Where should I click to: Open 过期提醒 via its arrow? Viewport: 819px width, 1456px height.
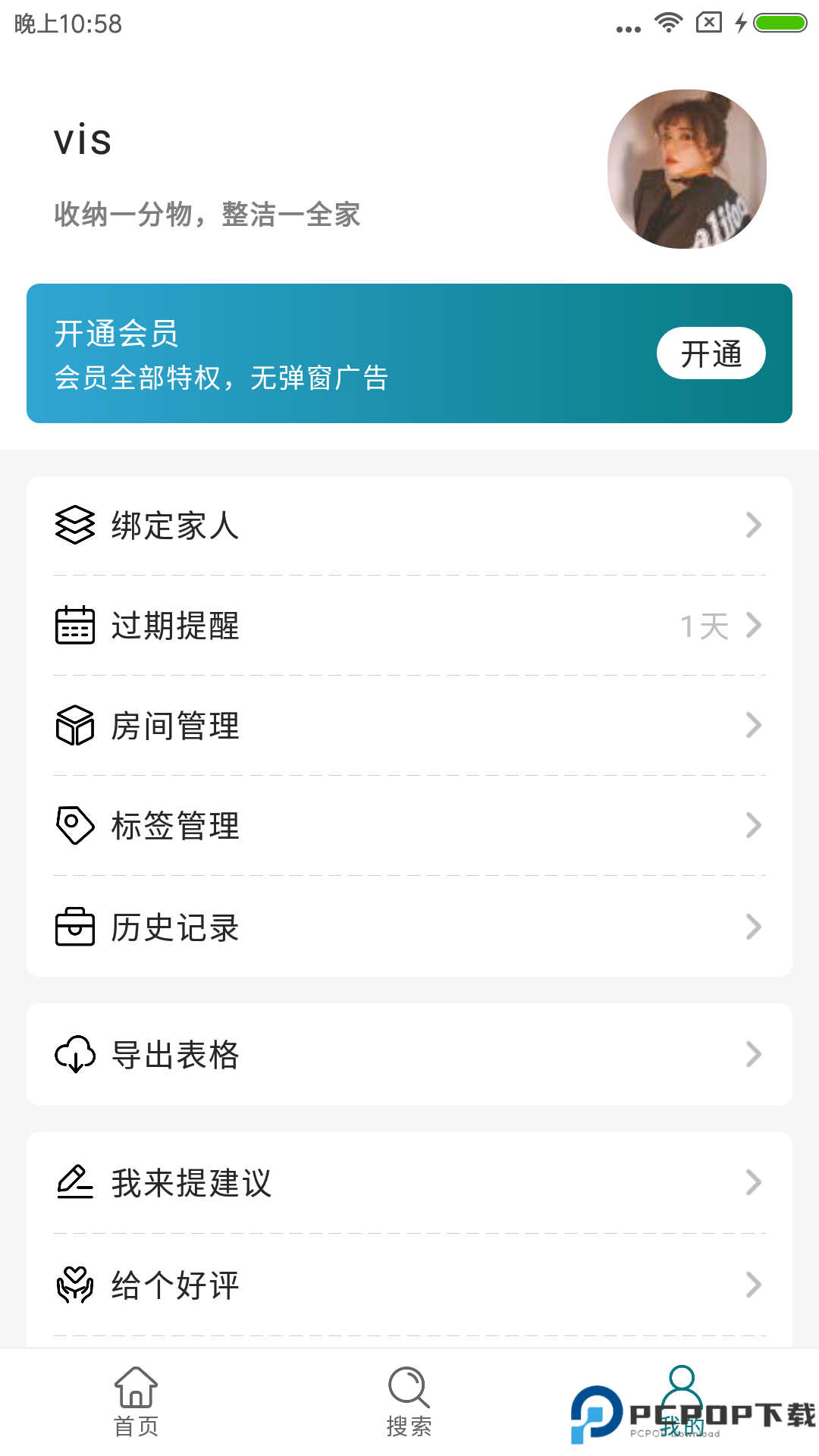point(752,626)
